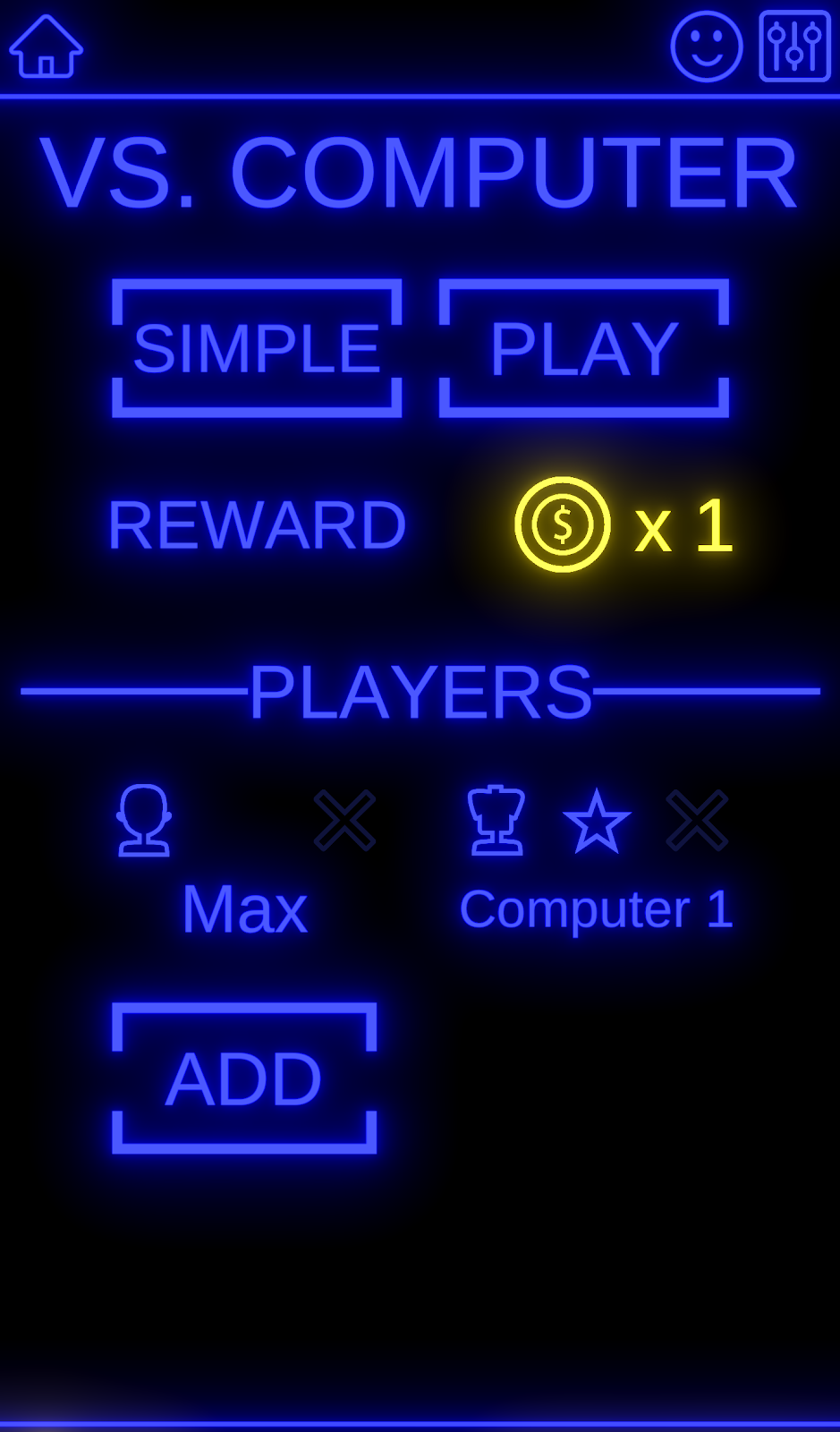Click the REWARD label
This screenshot has width=840, height=1432.
(257, 524)
